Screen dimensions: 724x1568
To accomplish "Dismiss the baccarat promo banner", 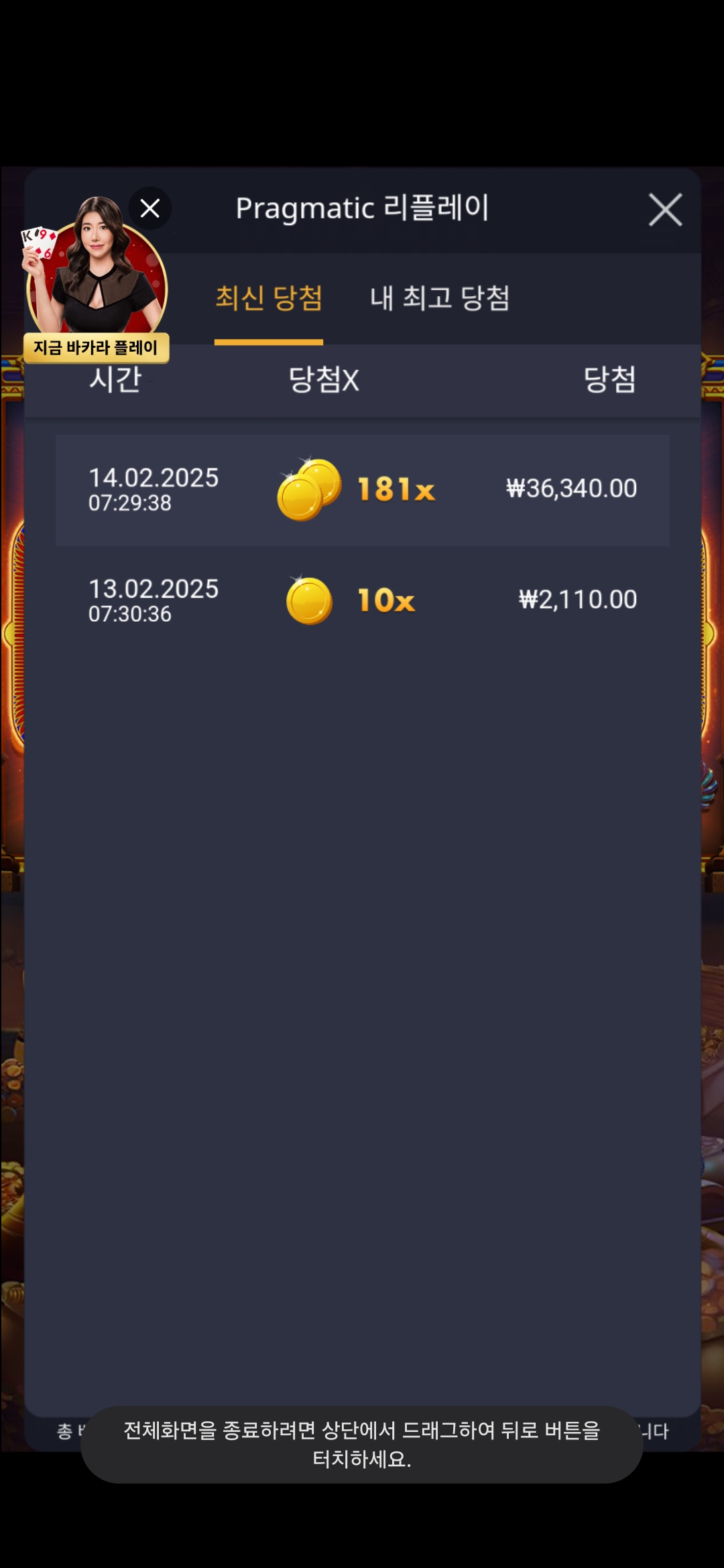I will tap(150, 208).
